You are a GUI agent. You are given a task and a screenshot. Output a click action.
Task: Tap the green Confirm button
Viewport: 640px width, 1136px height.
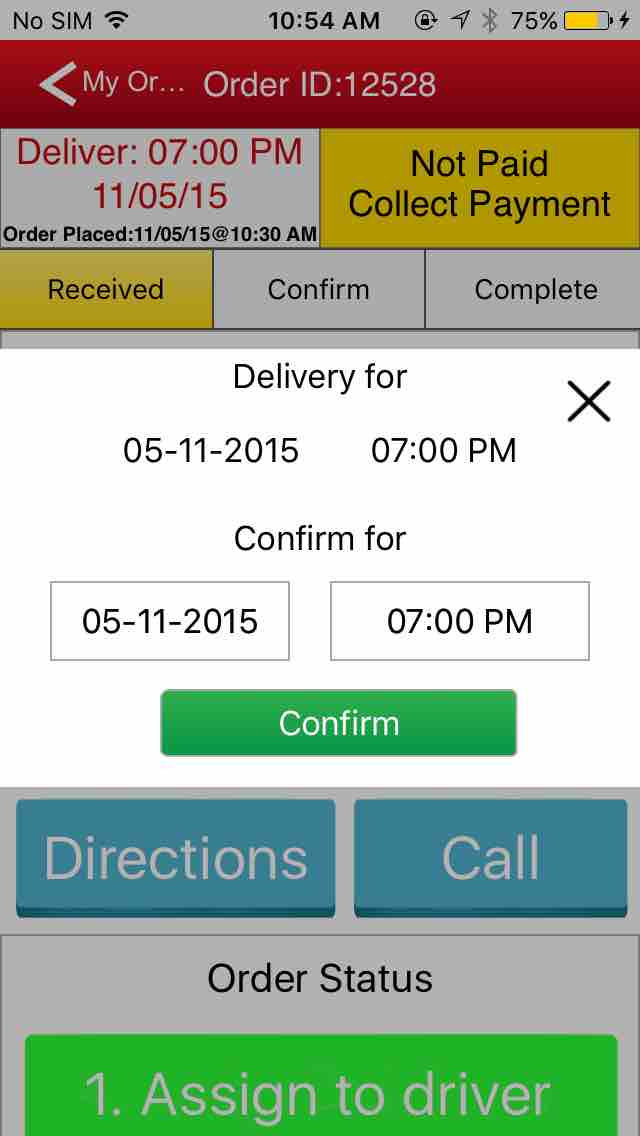pos(338,723)
